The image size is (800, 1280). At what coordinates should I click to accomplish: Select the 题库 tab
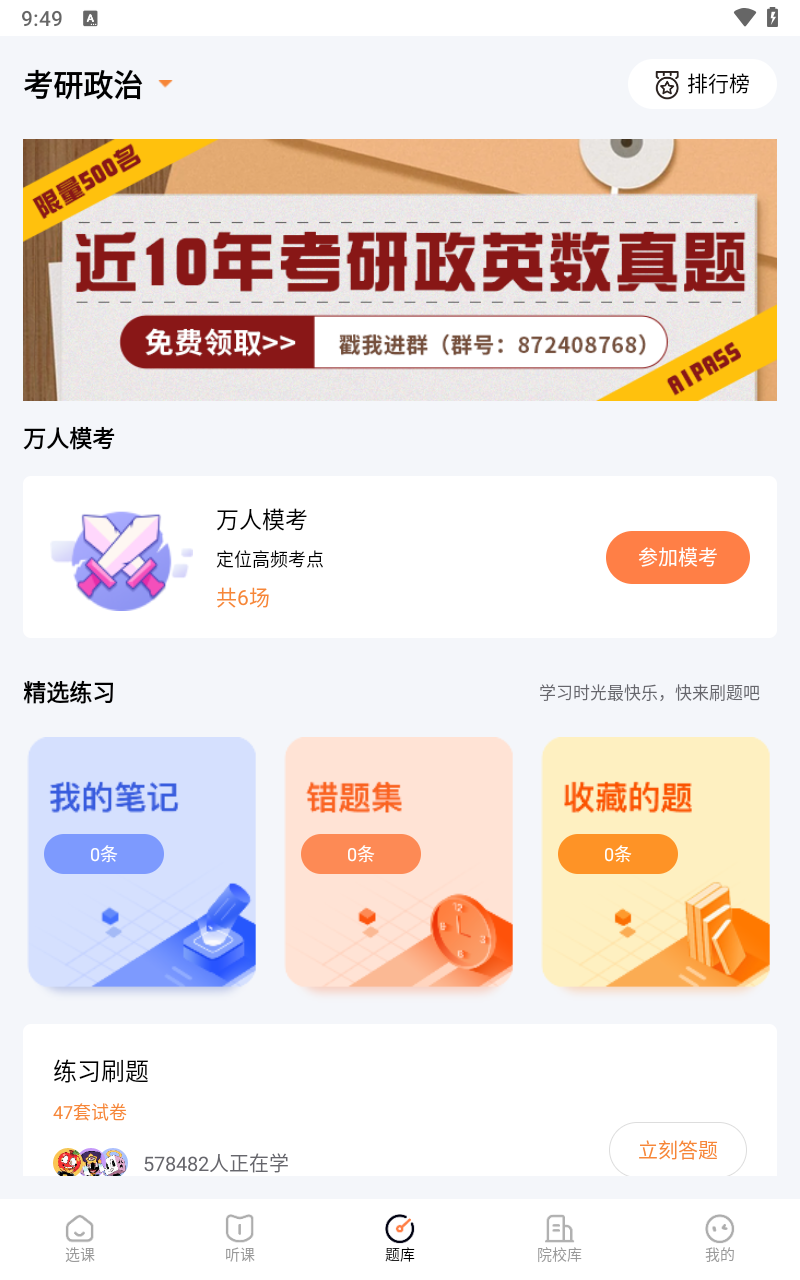(x=400, y=1238)
